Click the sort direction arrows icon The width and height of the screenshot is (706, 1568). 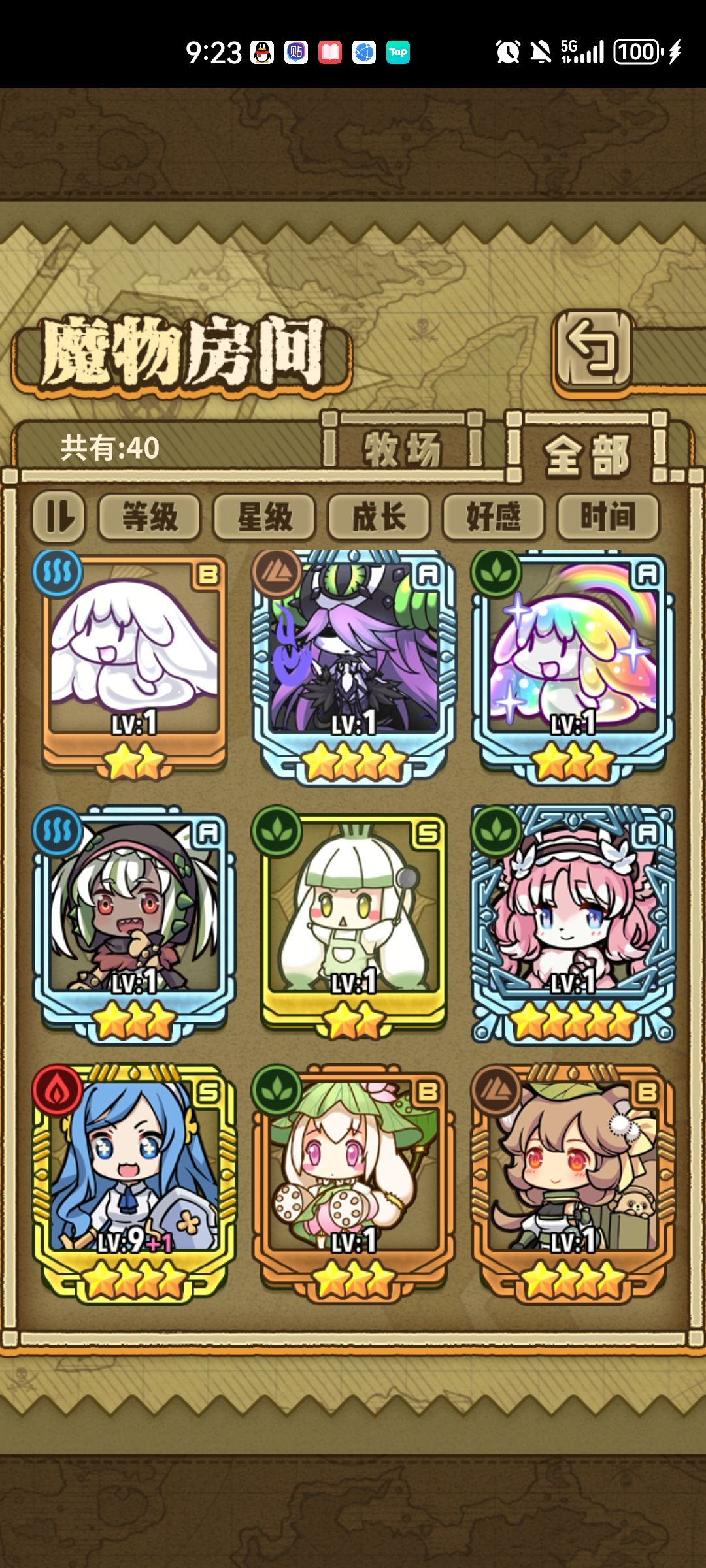point(61,516)
